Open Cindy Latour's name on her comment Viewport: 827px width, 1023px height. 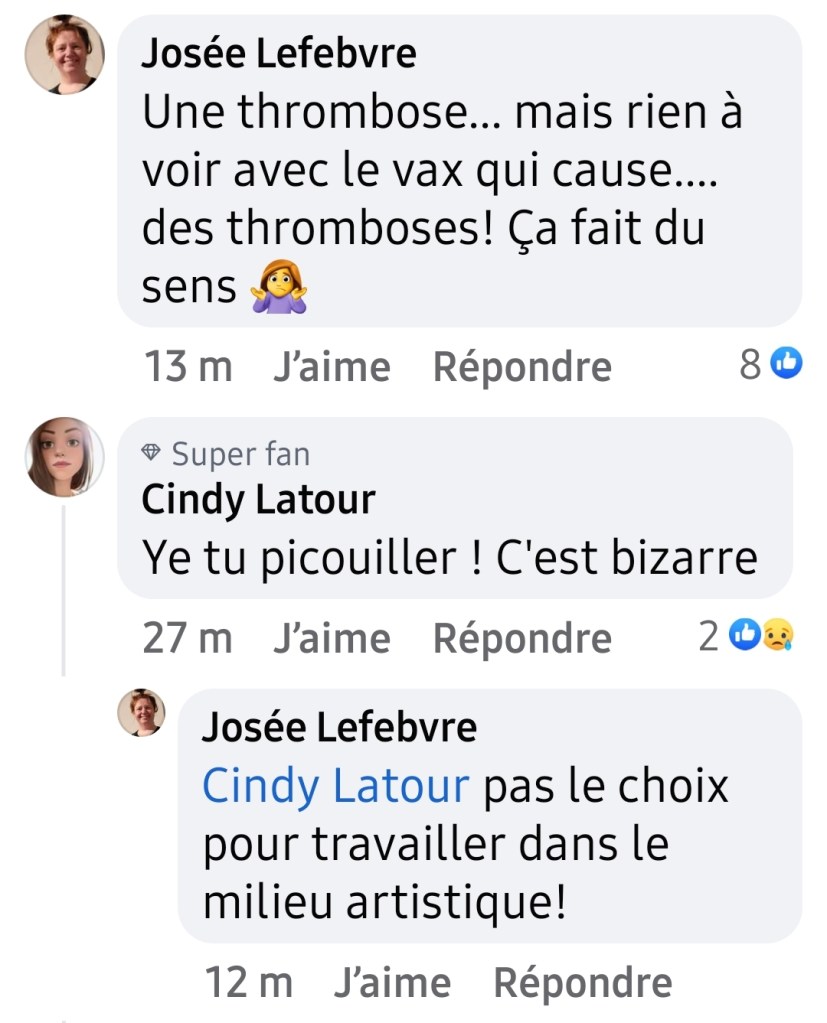[258, 499]
